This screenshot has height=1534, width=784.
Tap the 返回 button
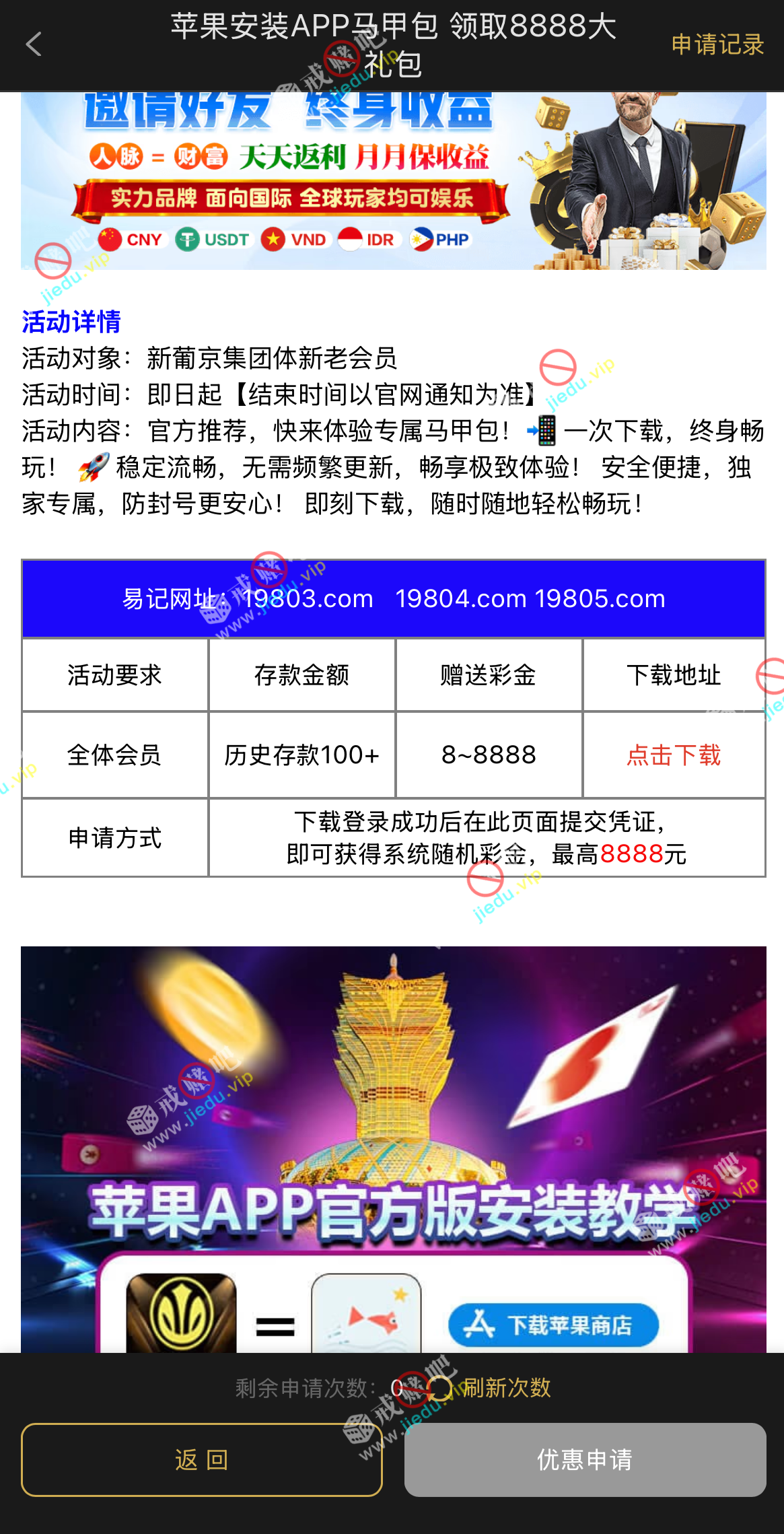(x=202, y=1460)
